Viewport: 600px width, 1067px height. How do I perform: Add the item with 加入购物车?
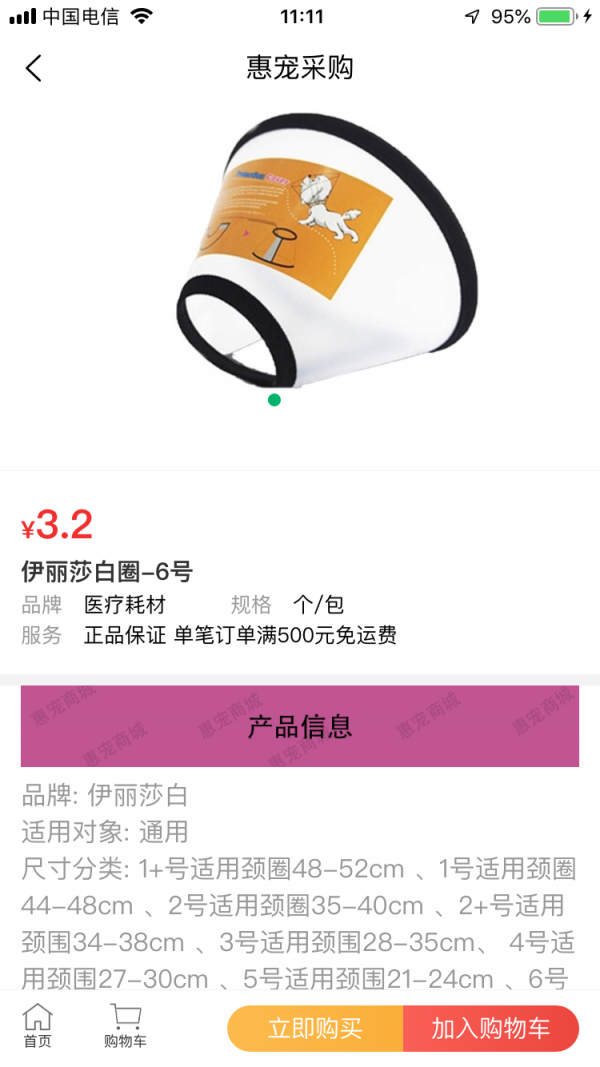(x=490, y=1029)
